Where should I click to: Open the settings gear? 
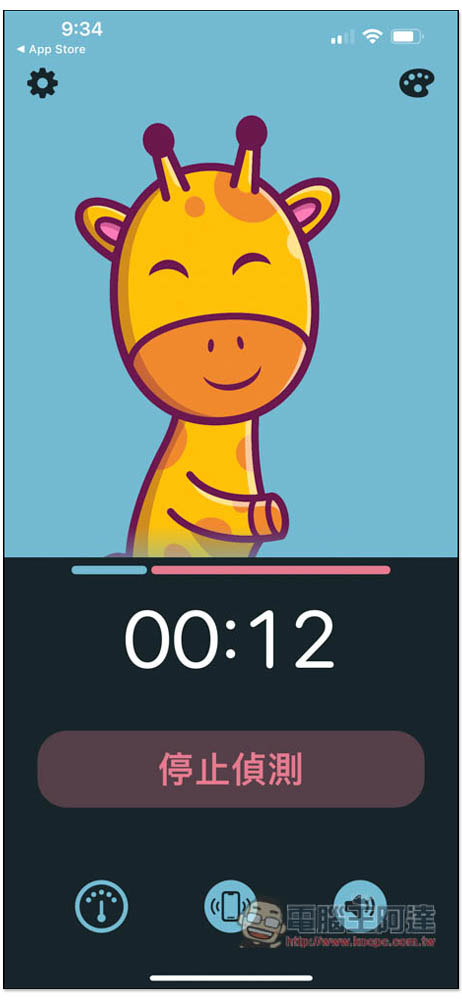(x=42, y=84)
